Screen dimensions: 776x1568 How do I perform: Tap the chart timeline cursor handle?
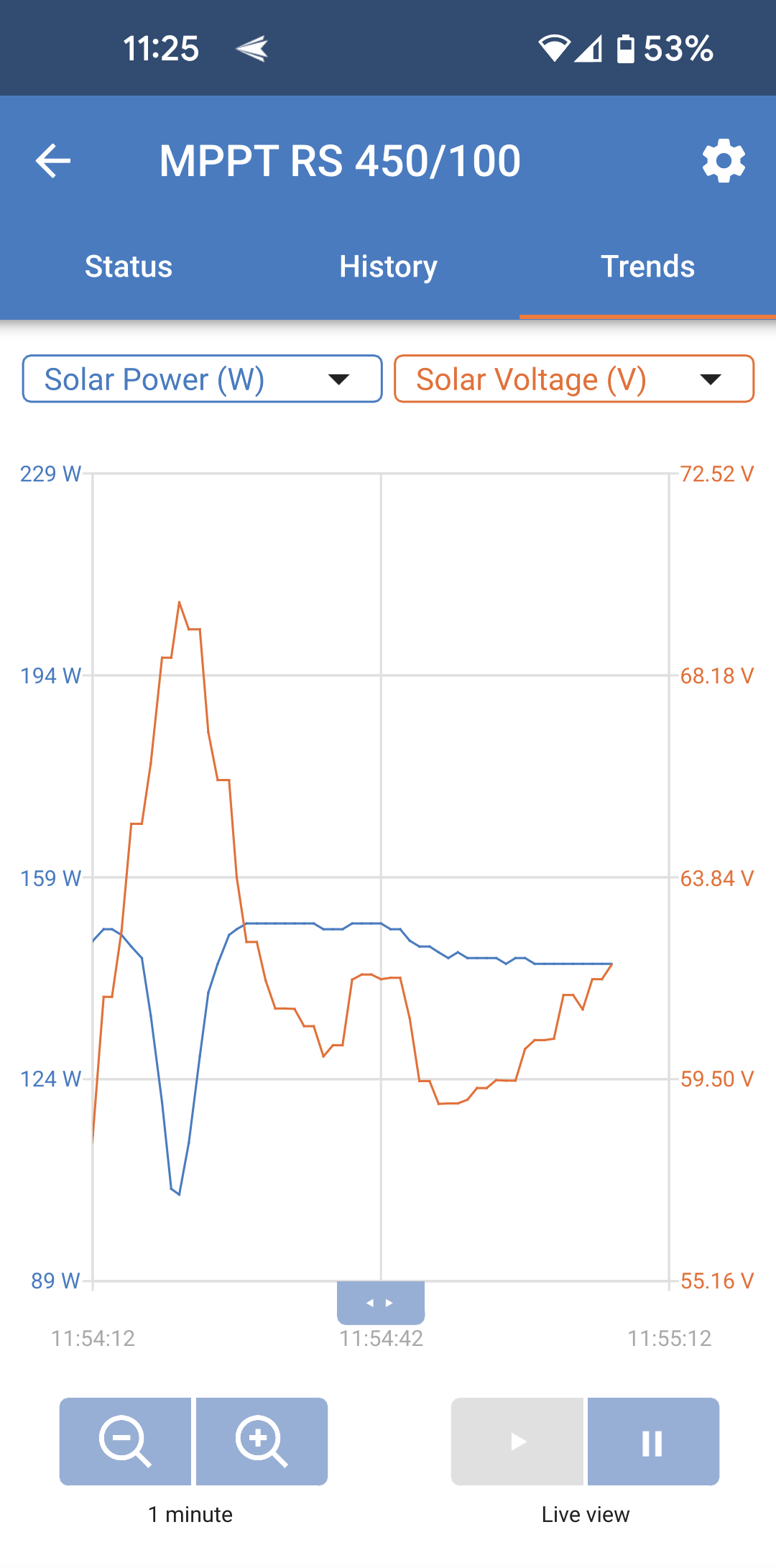(380, 1302)
